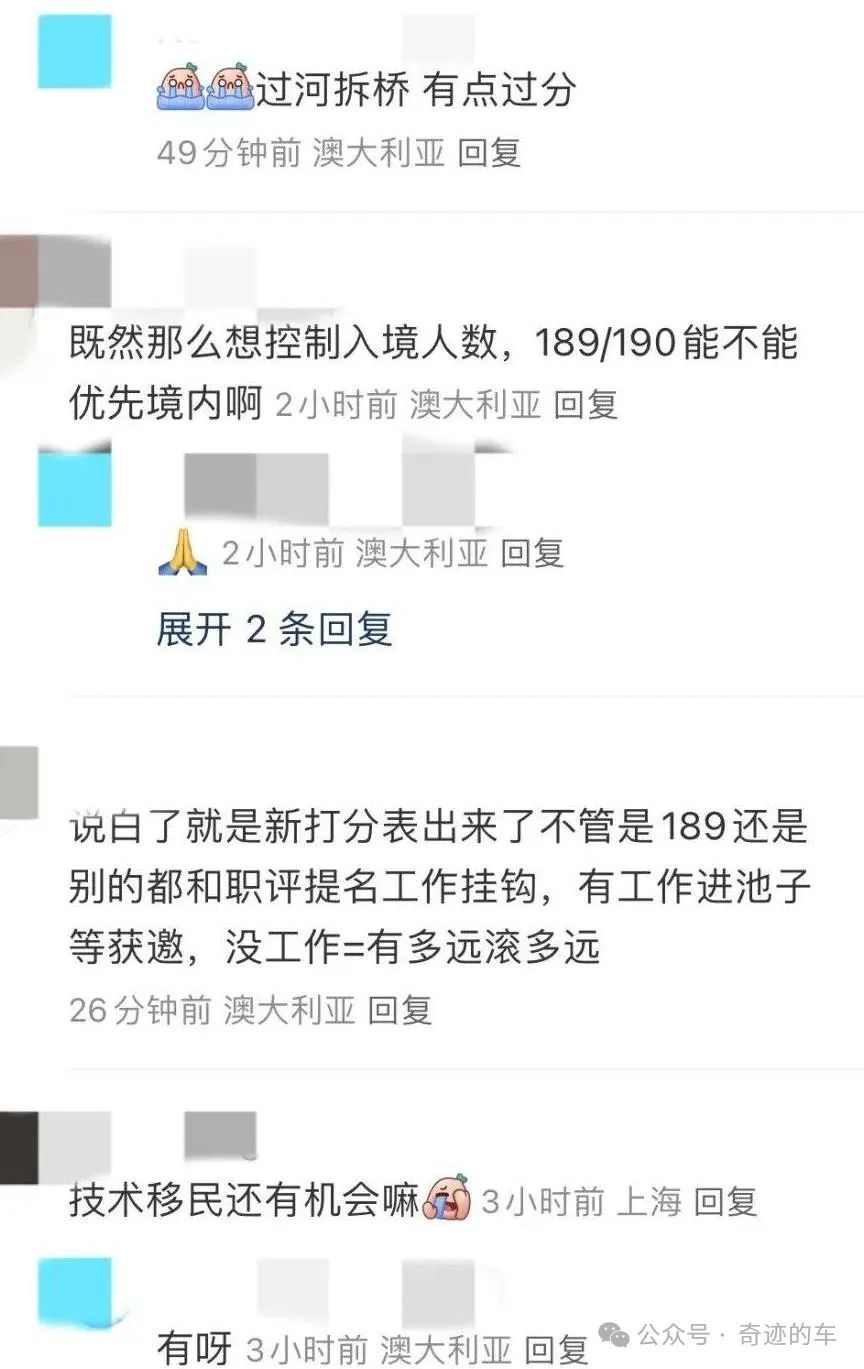This screenshot has width=864, height=1369.
Task: Reply to the 189/190 优先境内 comment
Action: point(586,404)
